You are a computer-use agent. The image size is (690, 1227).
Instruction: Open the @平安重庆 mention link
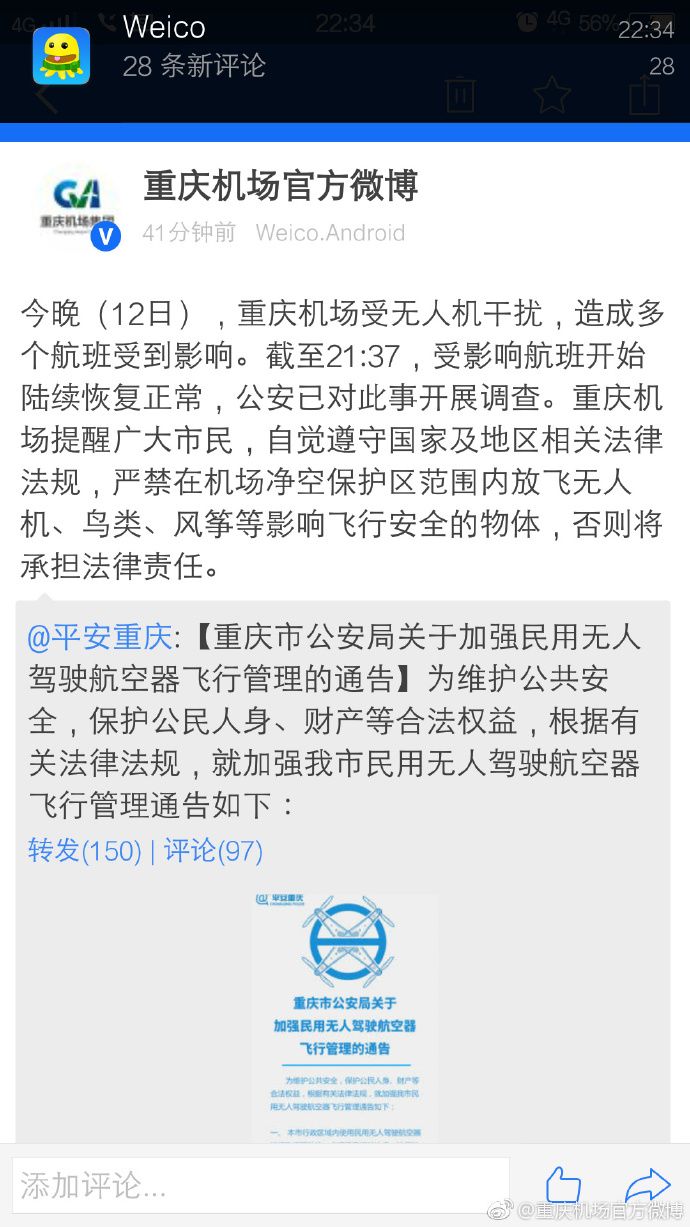coord(101,636)
